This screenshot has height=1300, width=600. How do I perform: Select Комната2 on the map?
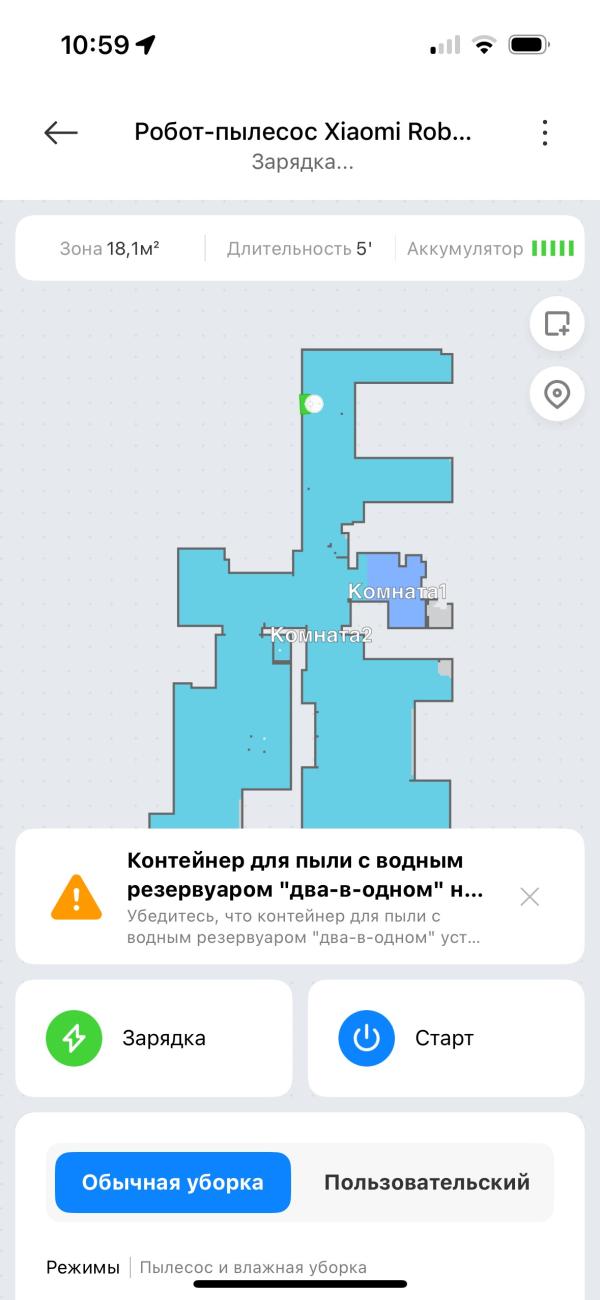(322, 635)
